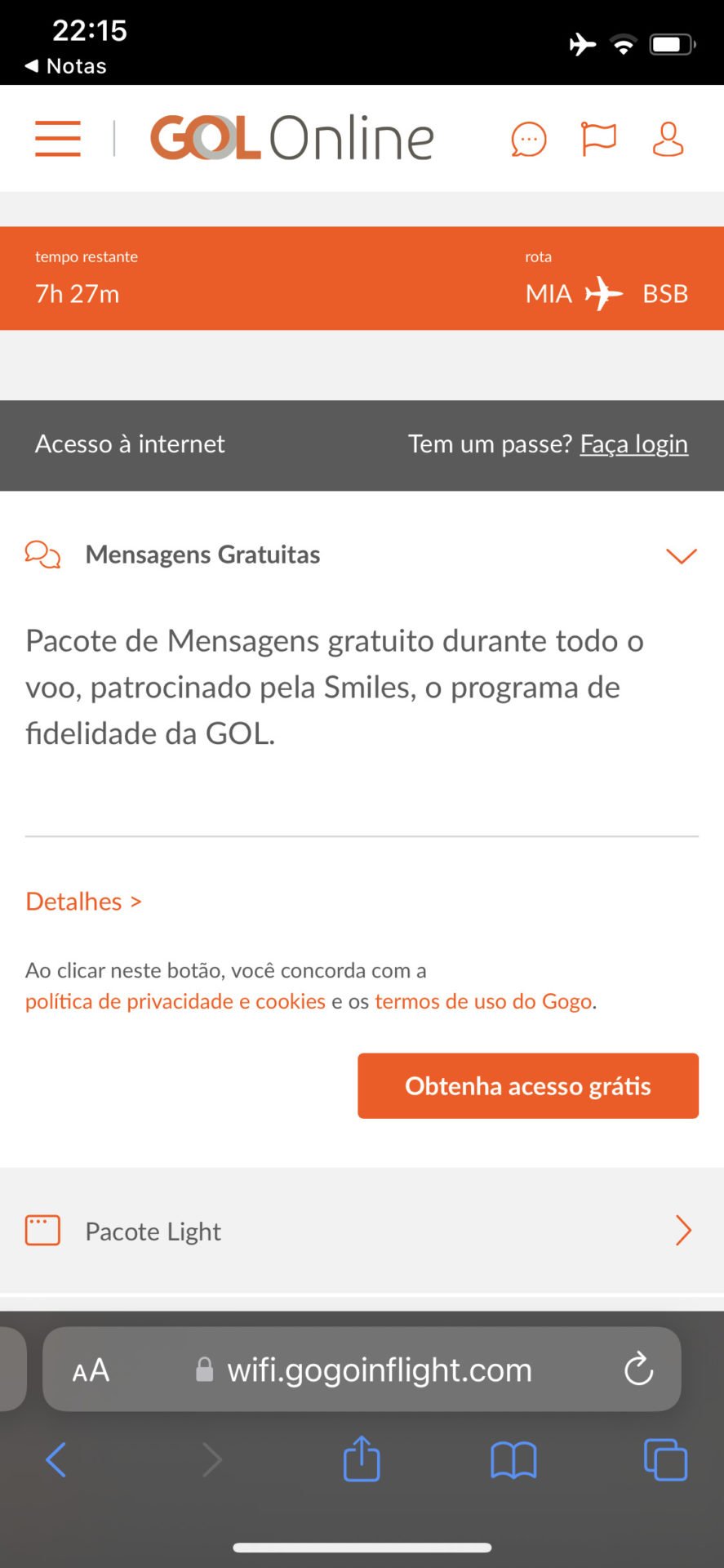Open política de privacidade e cookies
Viewport: 724px width, 1568px height.
175,1001
